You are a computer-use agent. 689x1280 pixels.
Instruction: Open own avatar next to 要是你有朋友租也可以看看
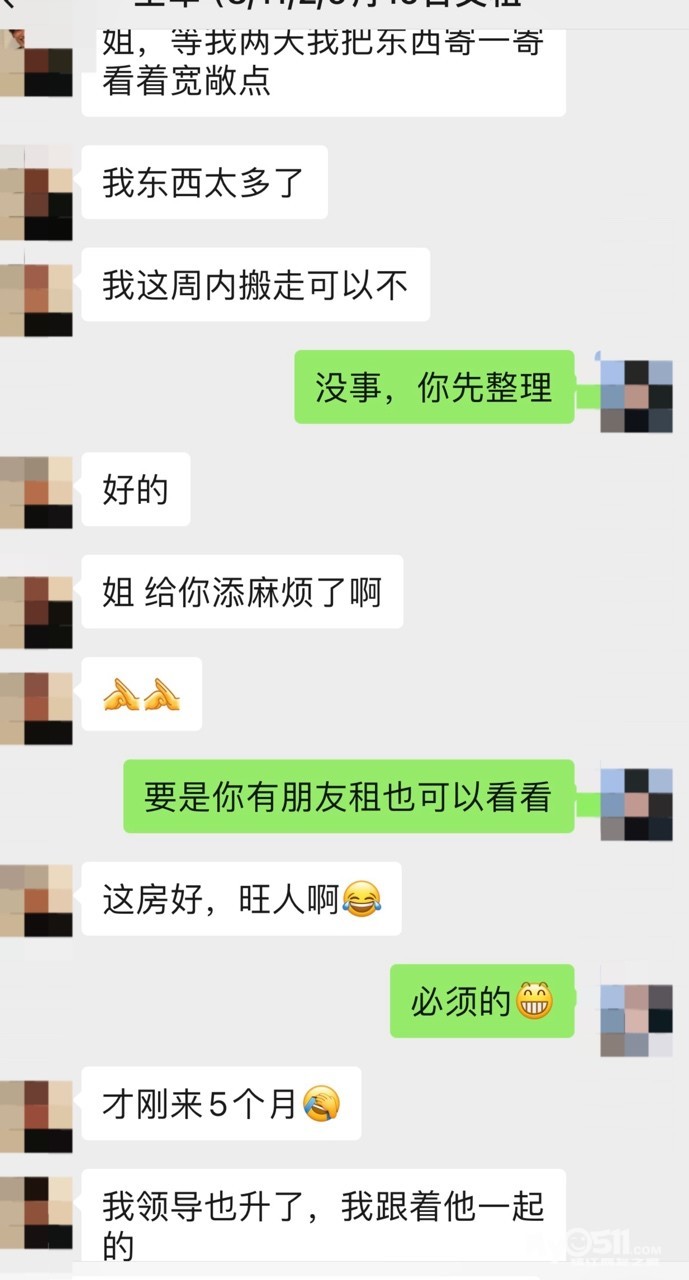(x=636, y=804)
